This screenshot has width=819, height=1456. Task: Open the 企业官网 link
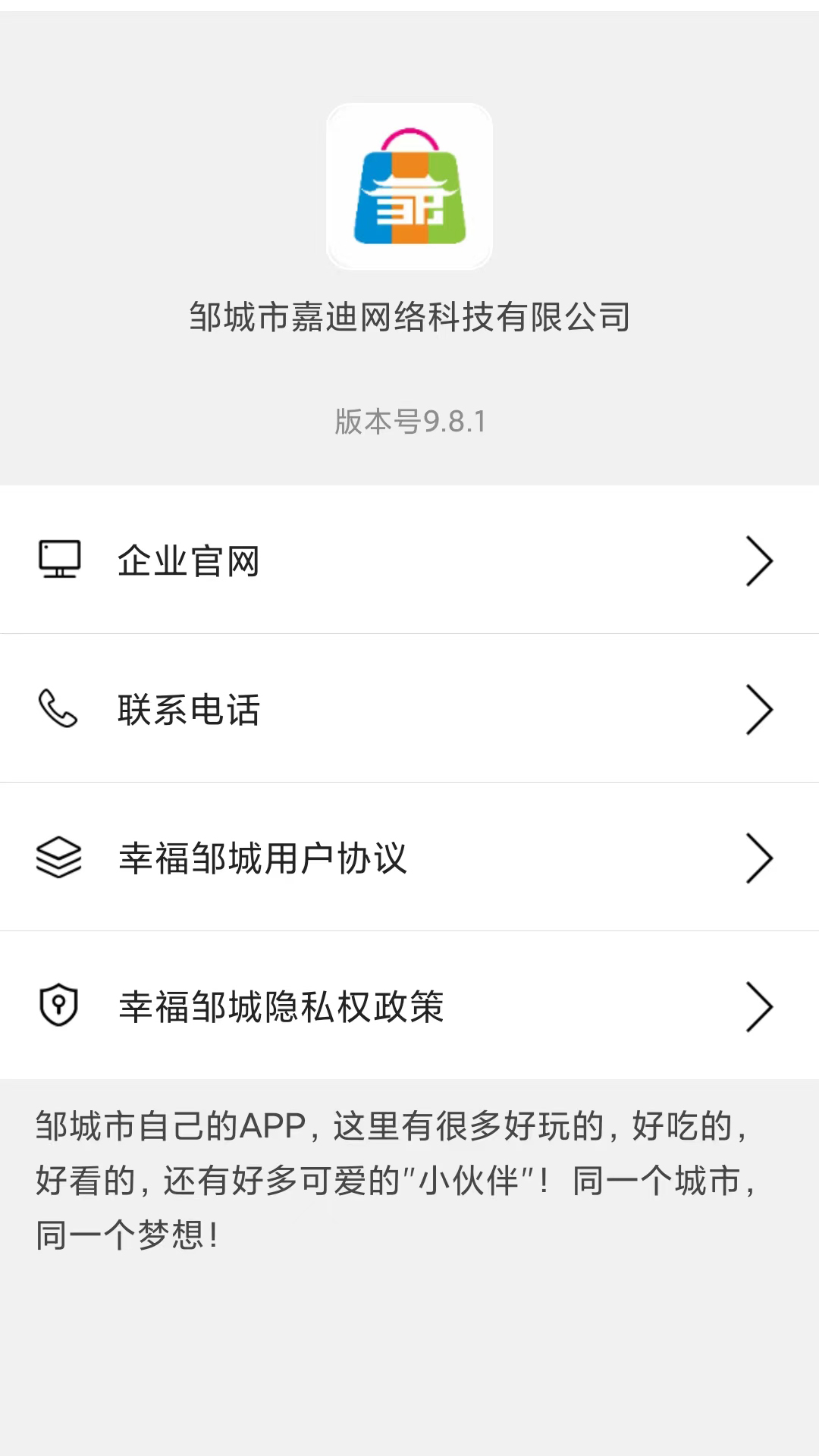click(188, 560)
